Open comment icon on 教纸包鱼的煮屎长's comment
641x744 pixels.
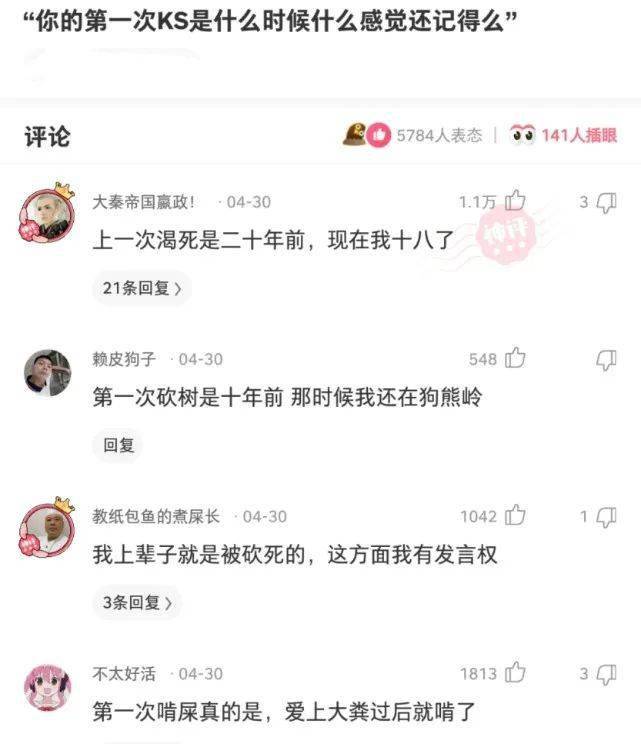point(606,516)
